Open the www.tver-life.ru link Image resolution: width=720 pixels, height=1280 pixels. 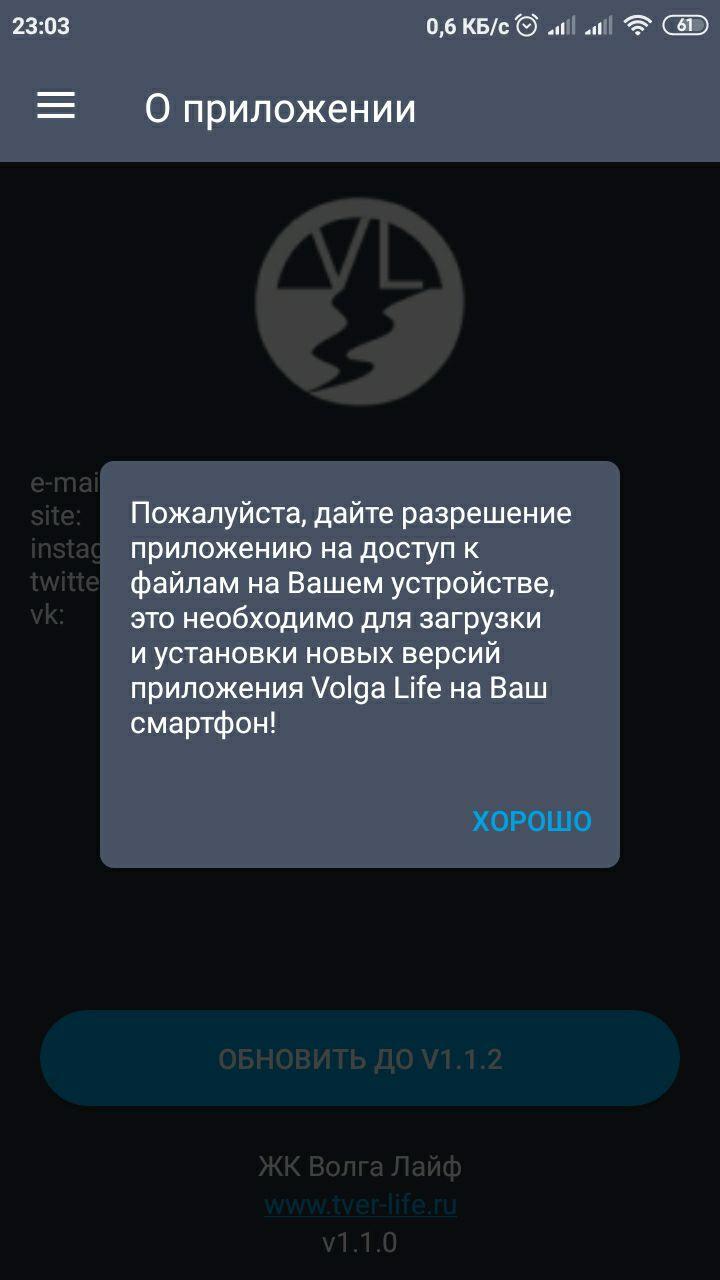[360, 1205]
